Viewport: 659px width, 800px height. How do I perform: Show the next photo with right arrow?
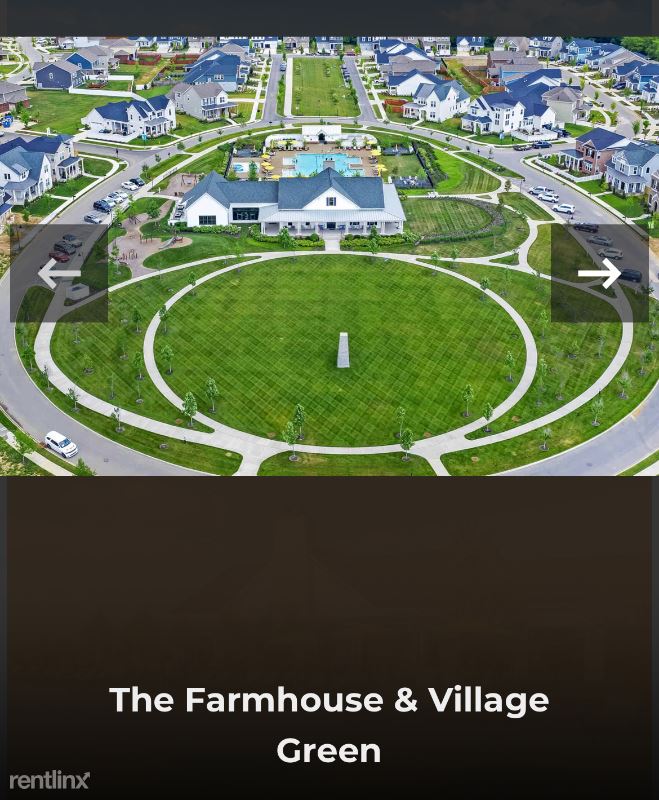[599, 273]
